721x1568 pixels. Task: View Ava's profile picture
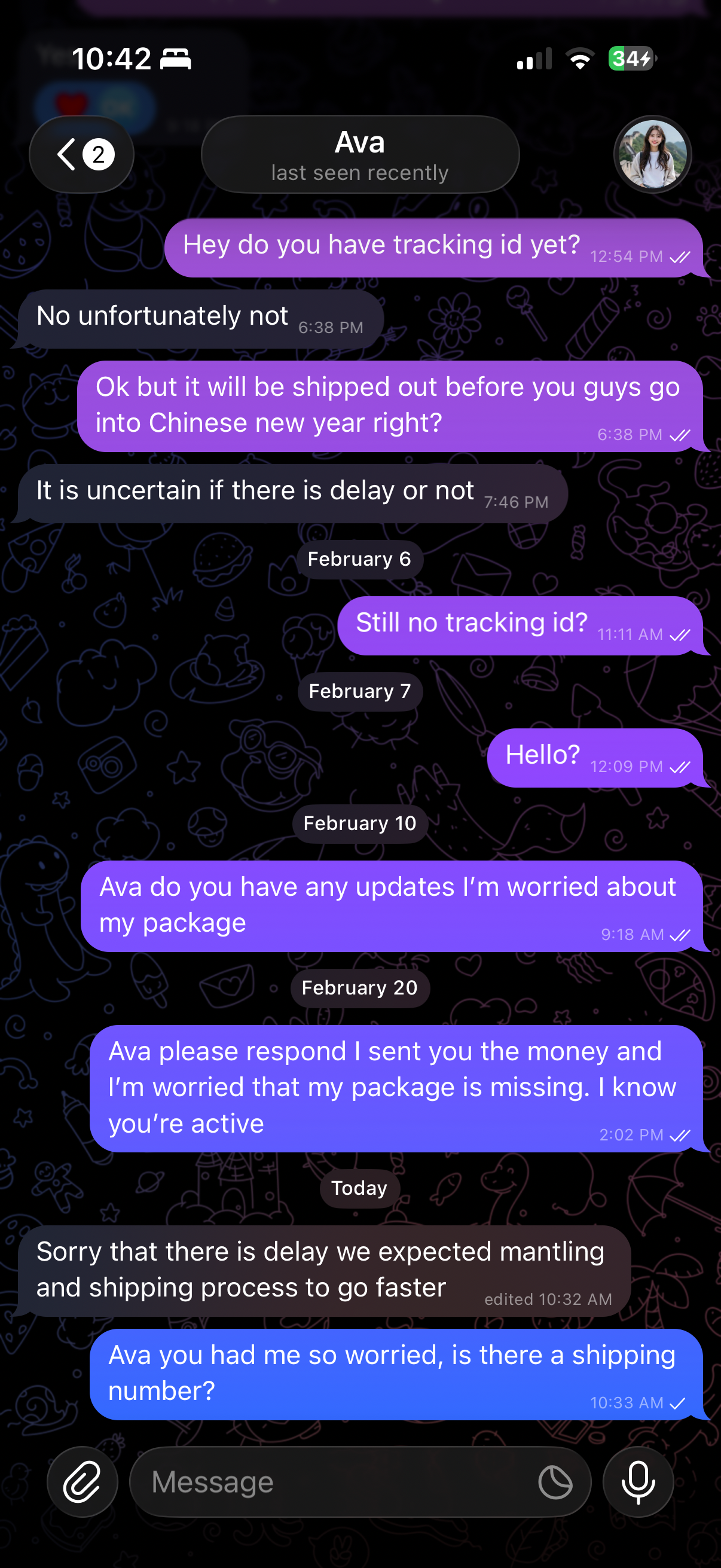pyautogui.click(x=652, y=155)
